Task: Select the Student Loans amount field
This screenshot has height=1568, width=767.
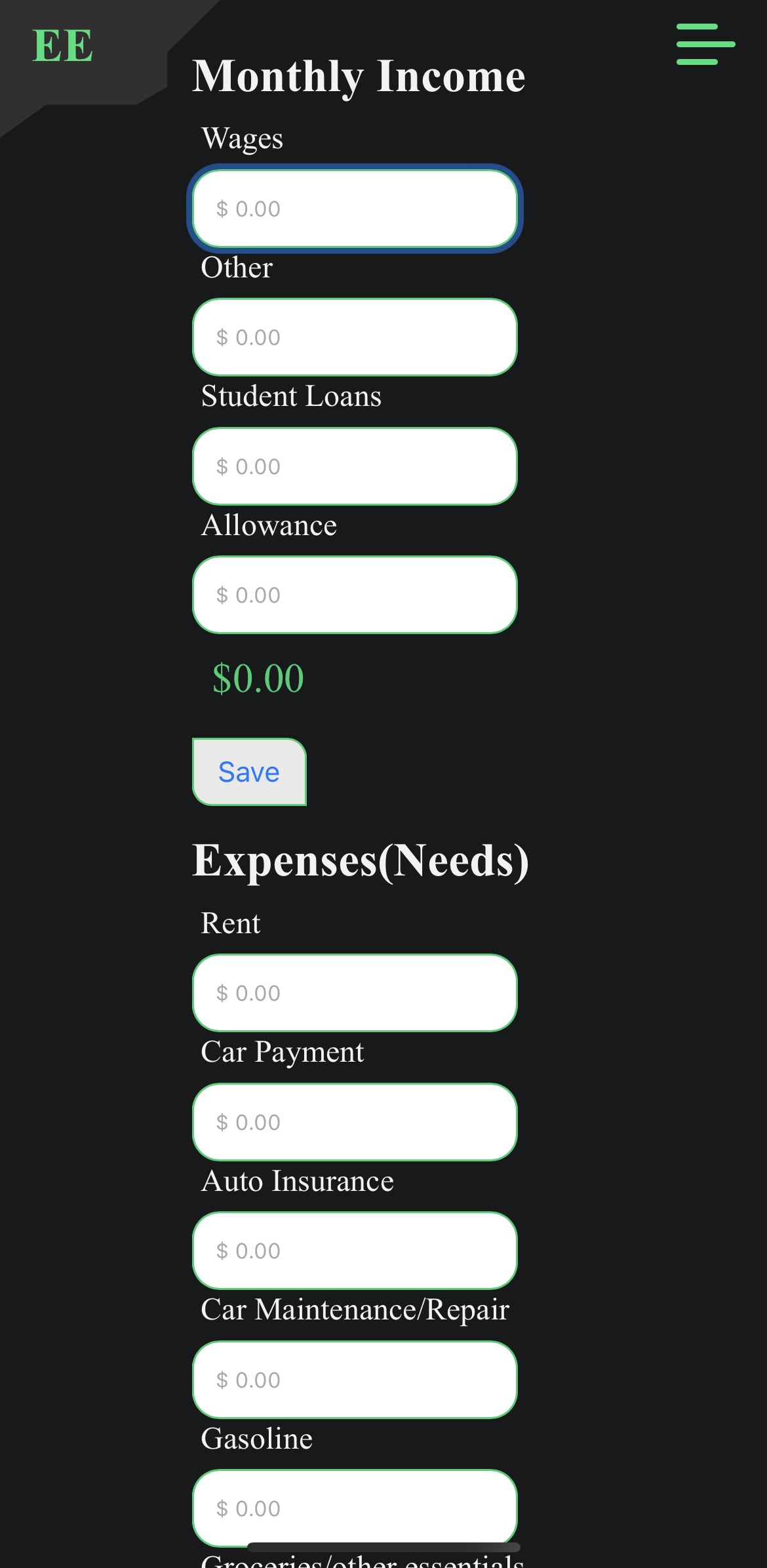Action: click(x=355, y=466)
